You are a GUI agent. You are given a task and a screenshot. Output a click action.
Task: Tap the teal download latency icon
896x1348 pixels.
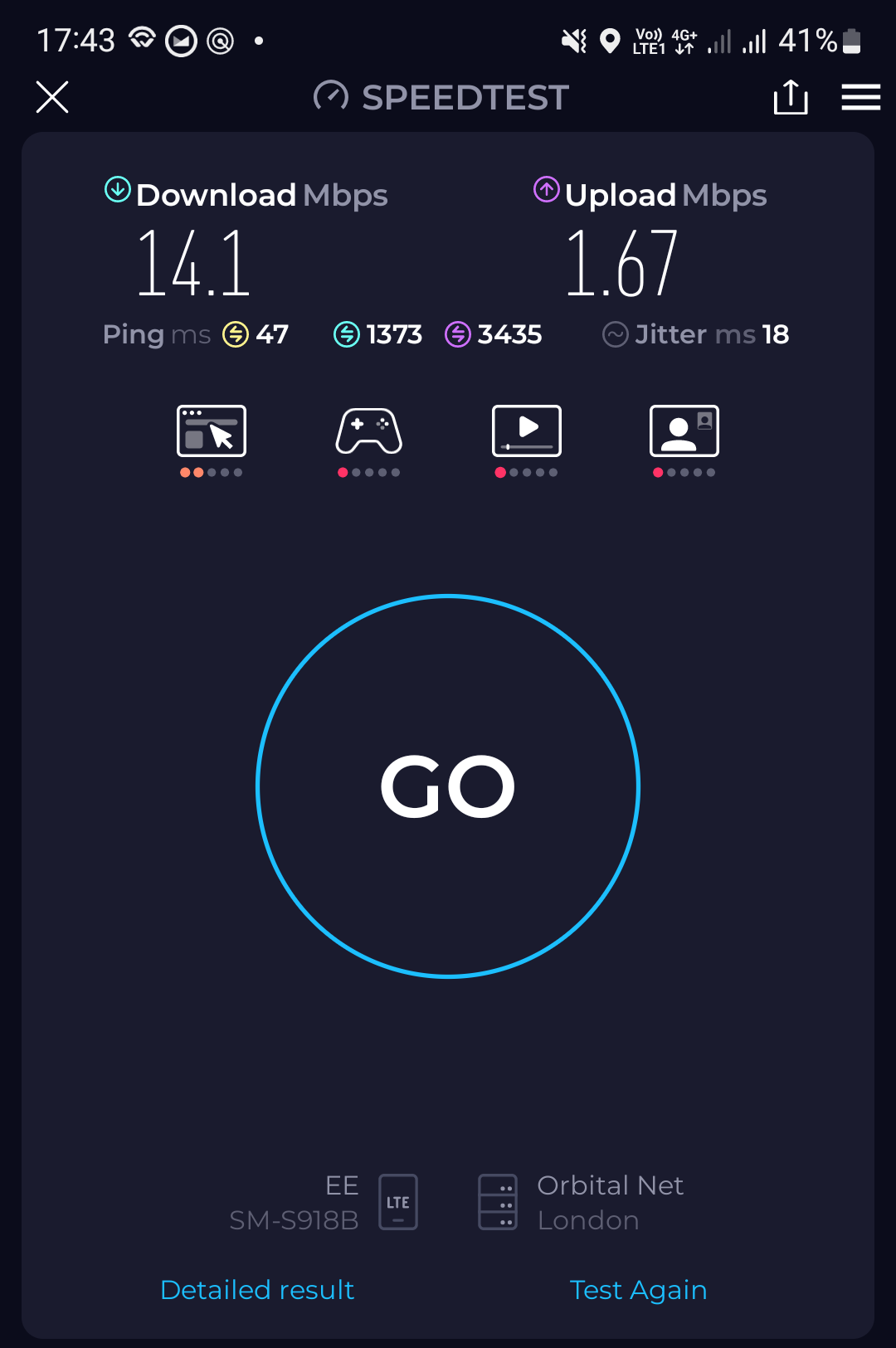pyautogui.click(x=347, y=334)
